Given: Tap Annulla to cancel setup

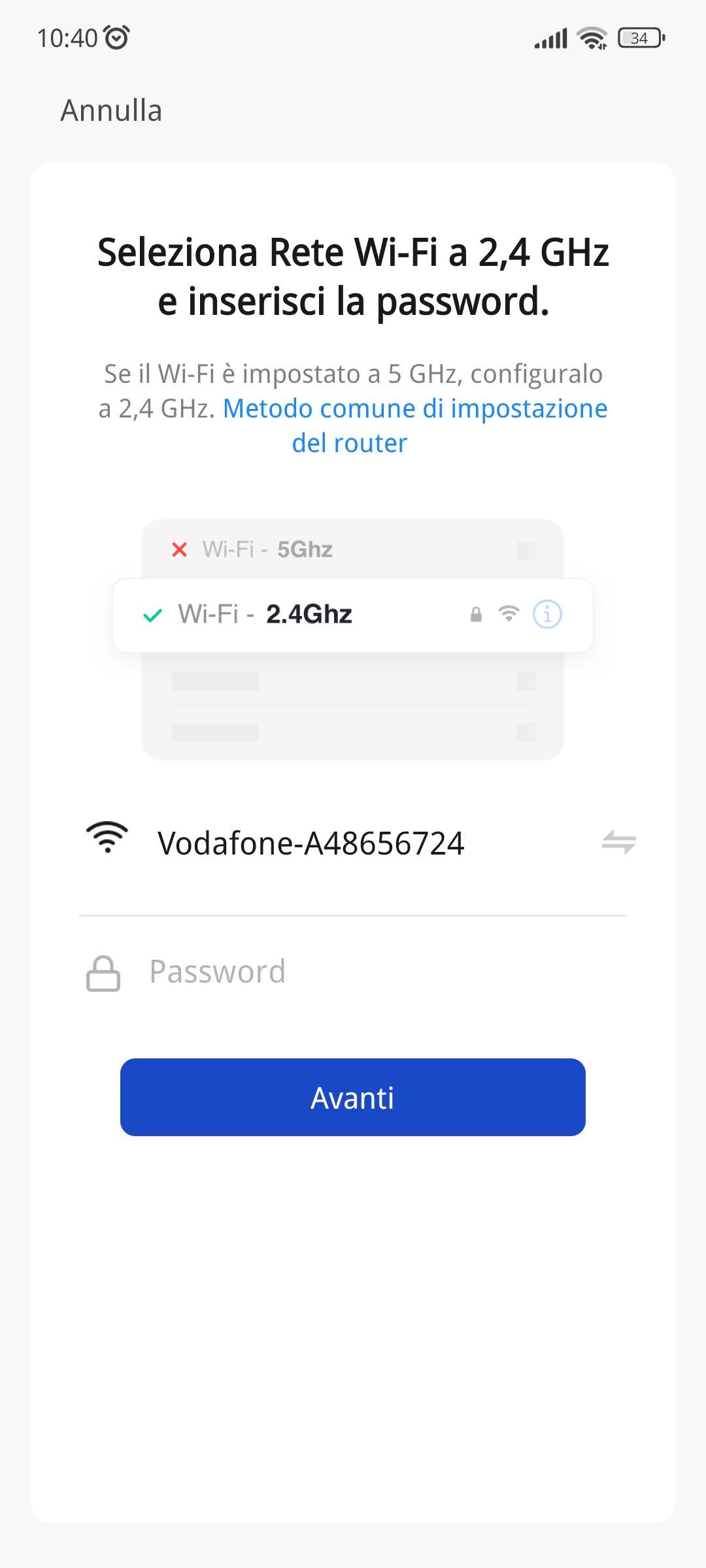Looking at the screenshot, I should tap(111, 110).
